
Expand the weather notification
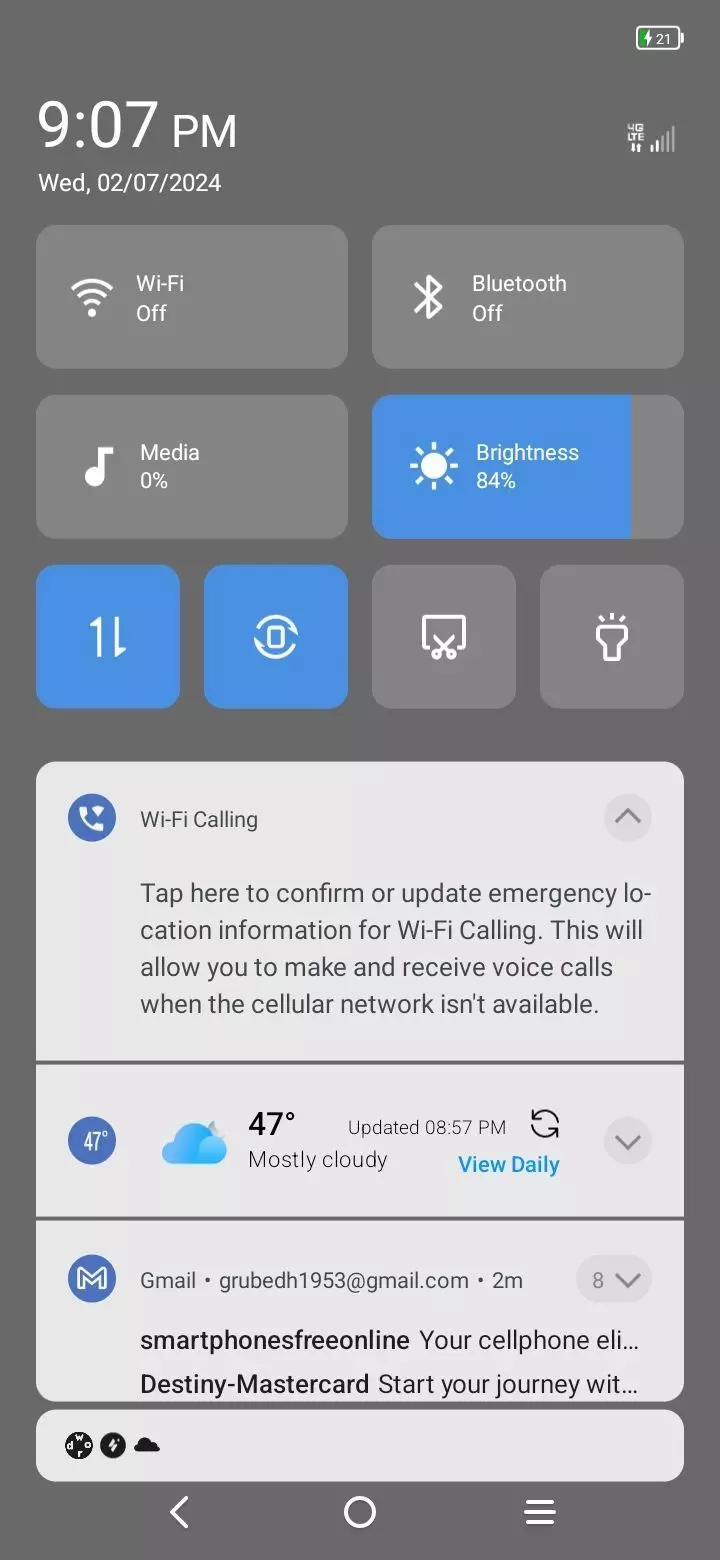coord(628,1141)
